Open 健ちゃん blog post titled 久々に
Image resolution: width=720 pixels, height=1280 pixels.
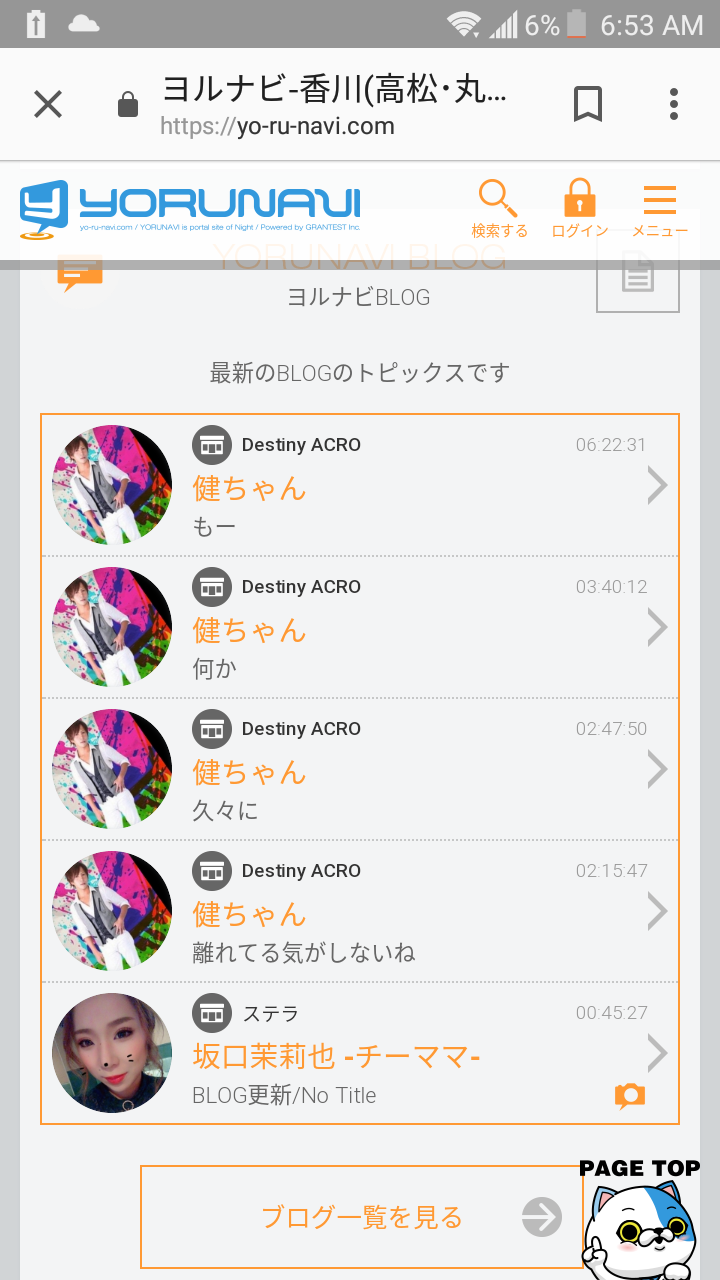(360, 769)
